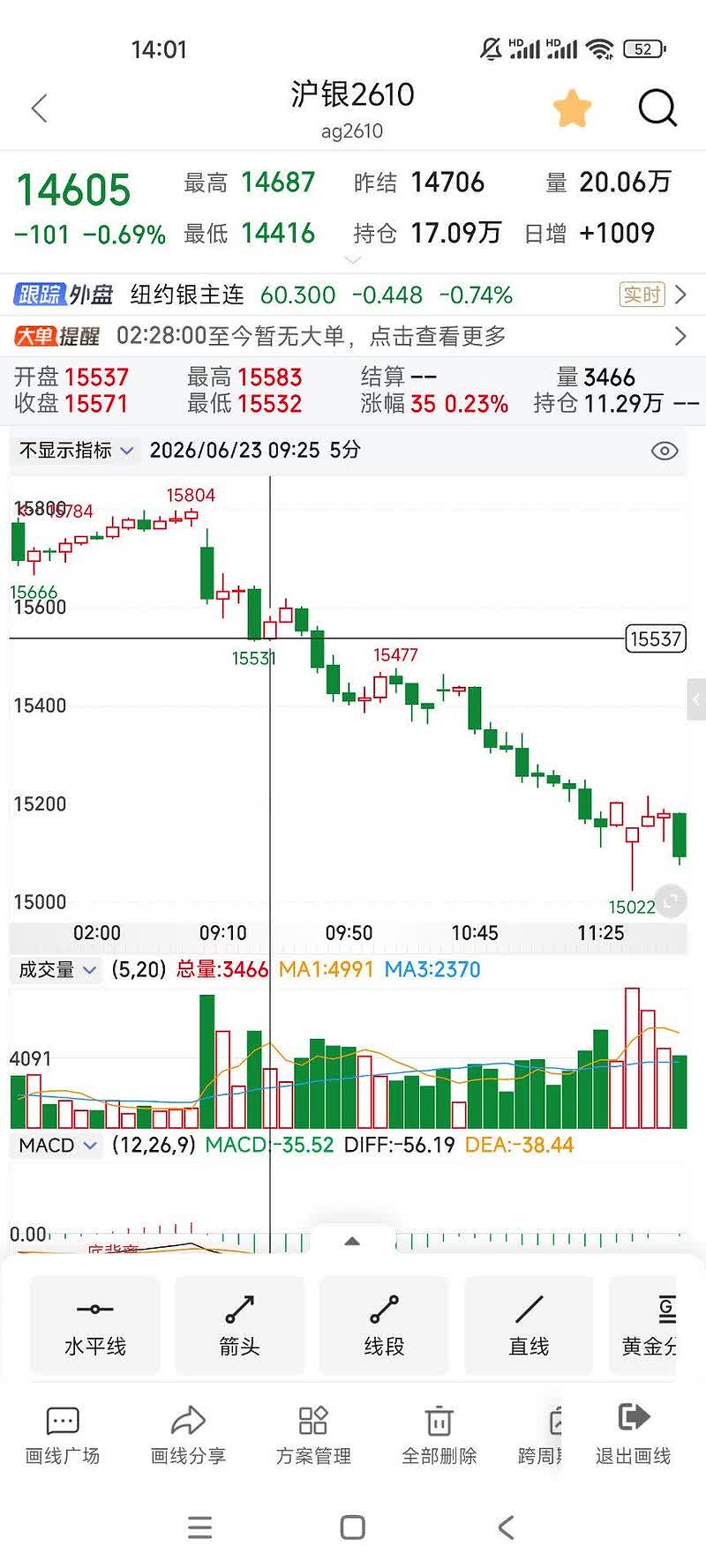706x1568 pixels.
Task: Expand the 不显示指标 indicator dropdown
Action: click(77, 451)
